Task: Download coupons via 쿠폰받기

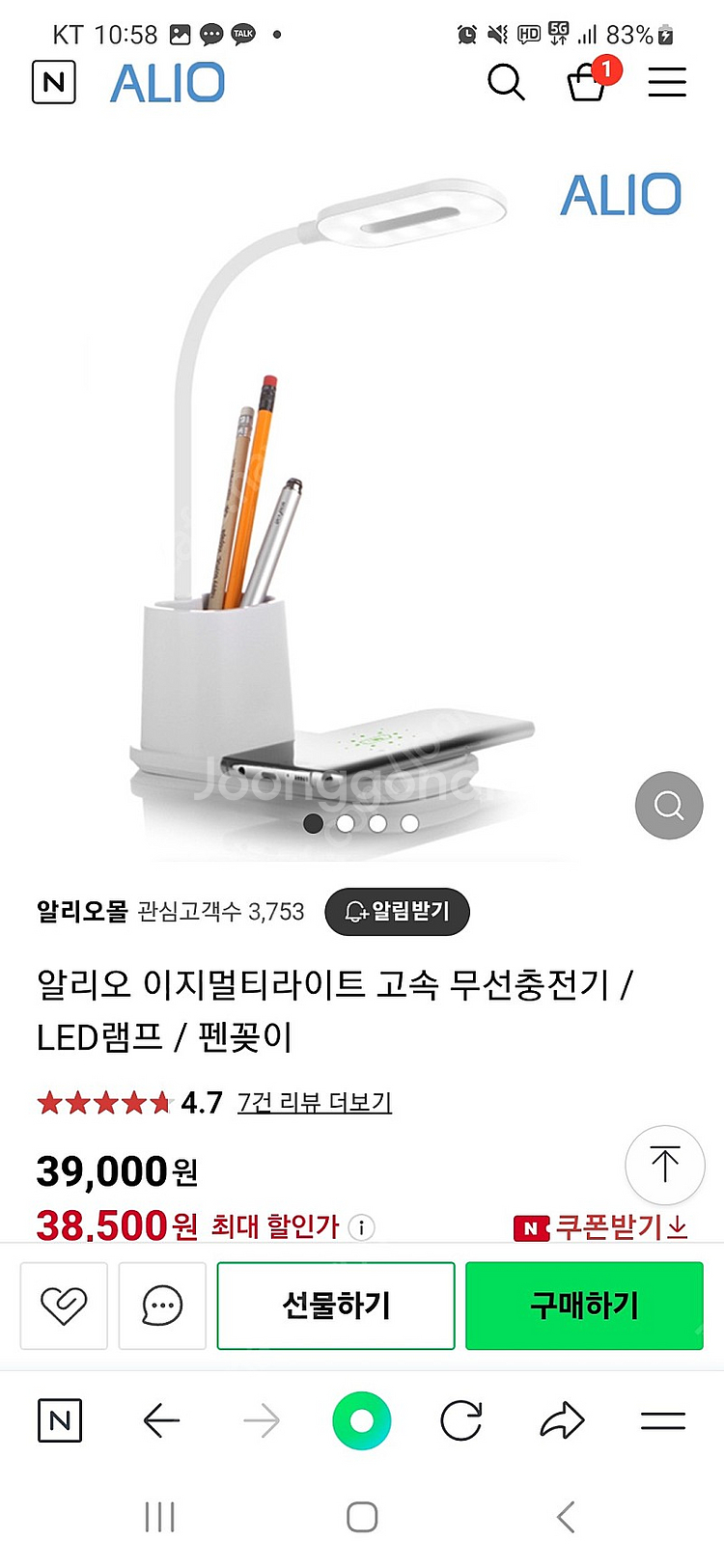Action: tap(601, 1227)
